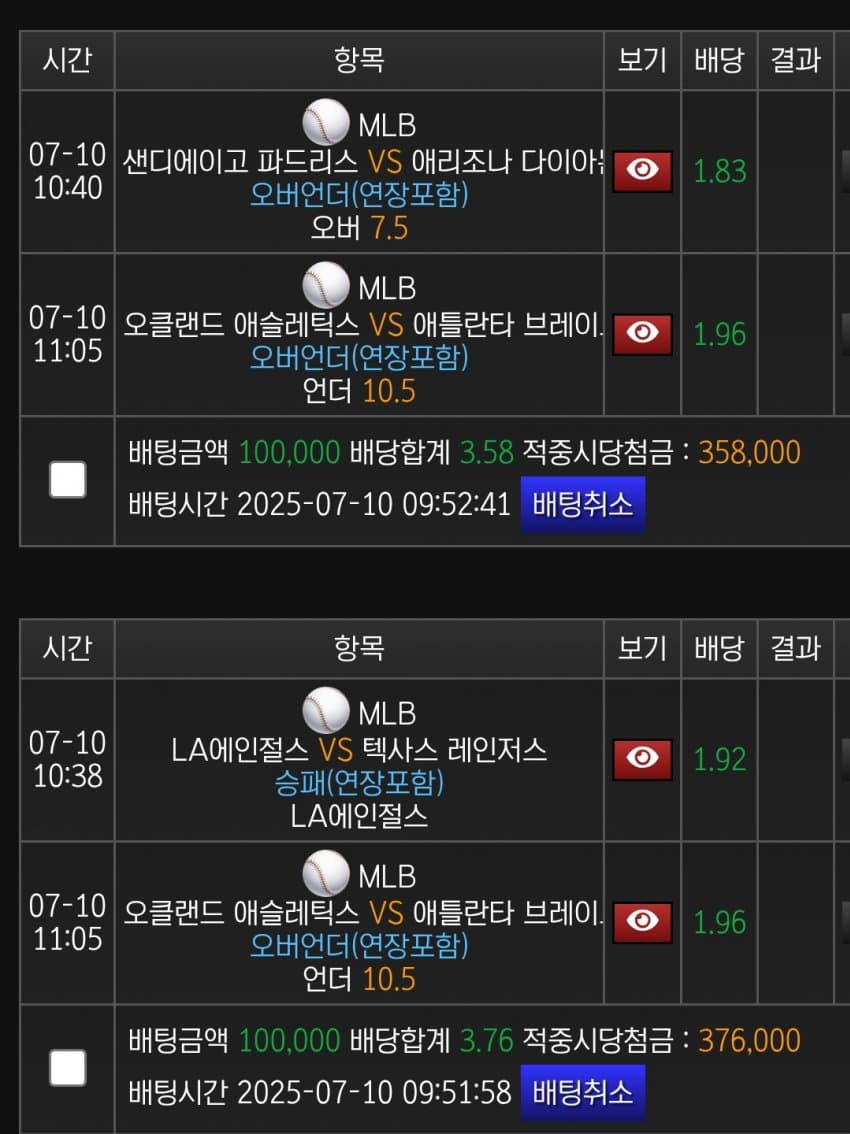Cancel the bet placed at 09:52:41

coord(582,504)
